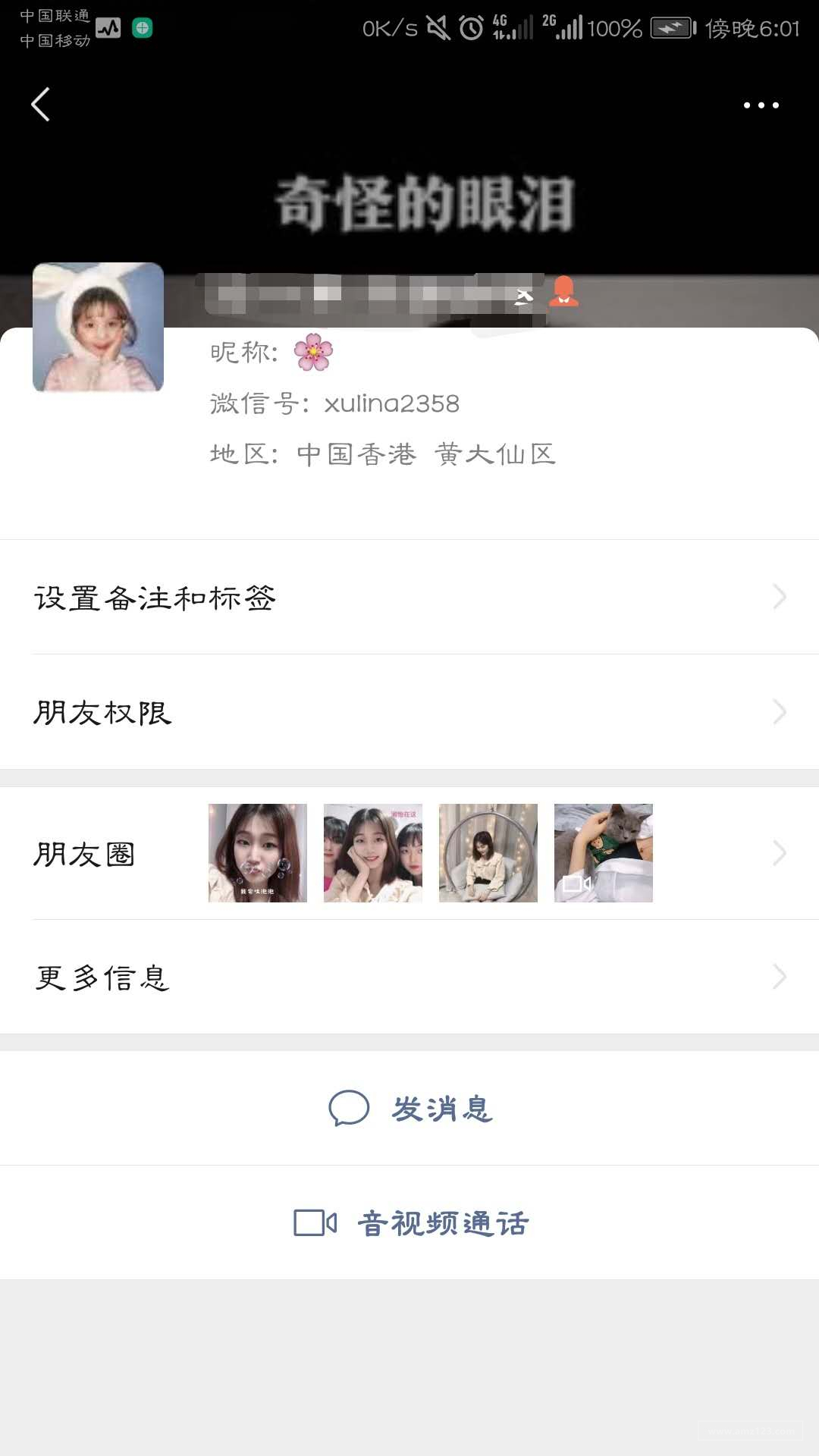Start 音视频通话 call
819x1456 pixels.
pos(411,1223)
